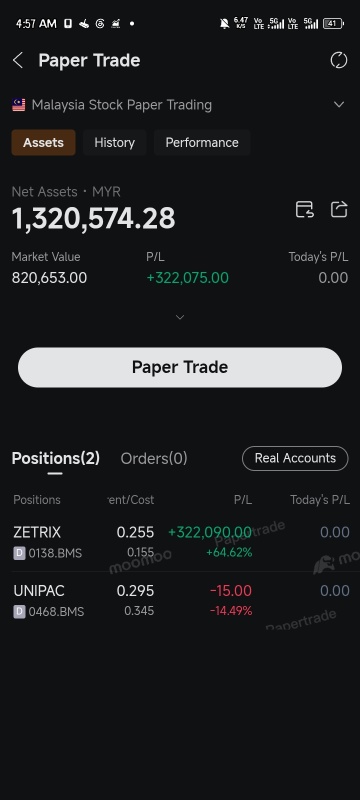
Task: Open the ZETRIX position
Action: pyautogui.click(x=180, y=542)
